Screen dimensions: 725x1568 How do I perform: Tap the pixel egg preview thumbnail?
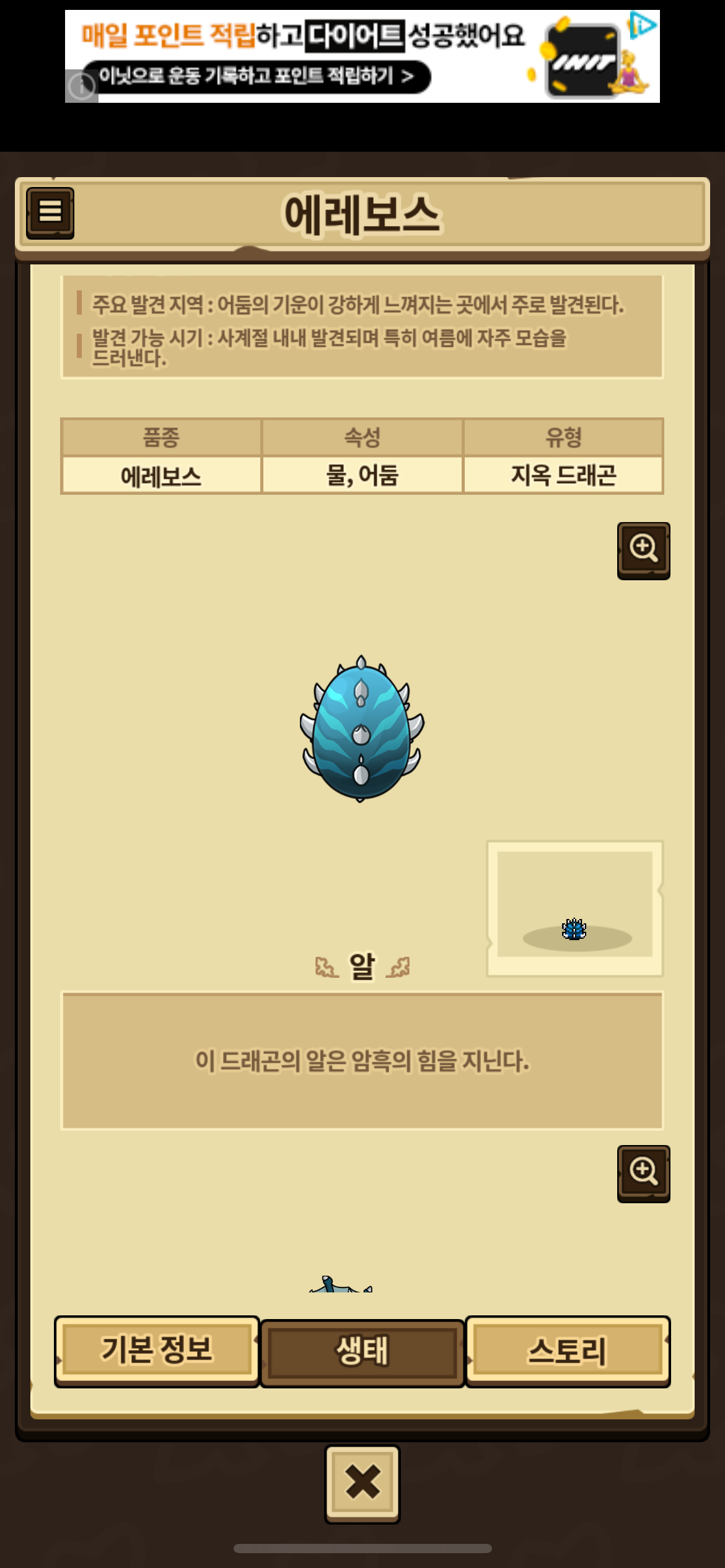(x=574, y=908)
